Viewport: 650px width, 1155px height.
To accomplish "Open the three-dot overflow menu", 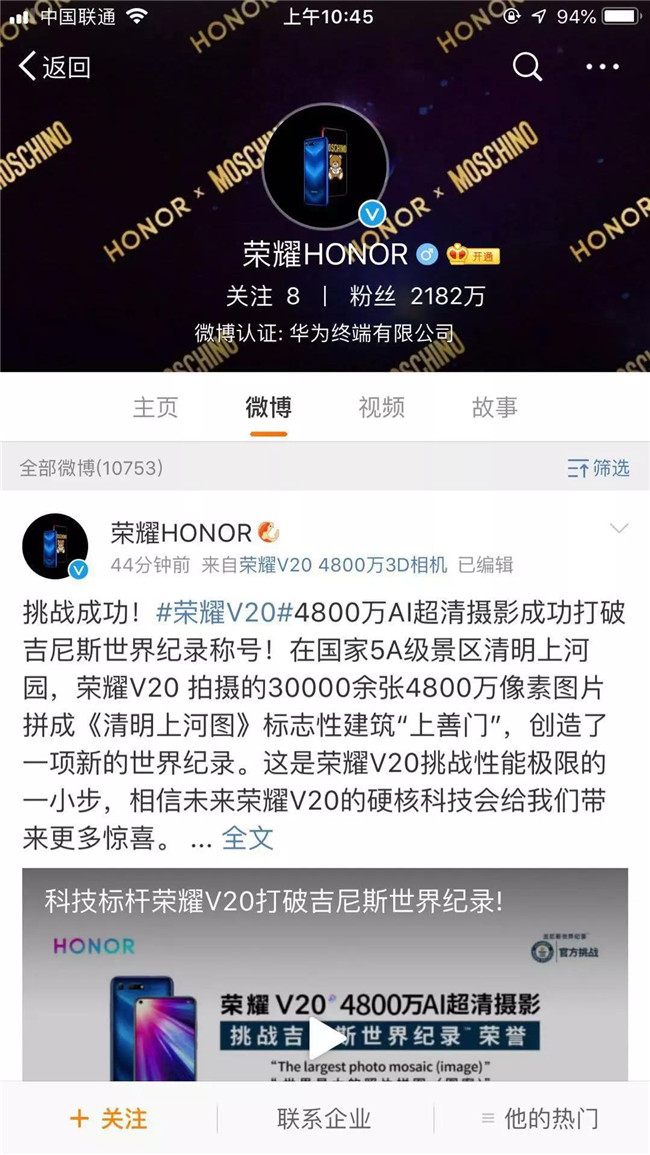I will [603, 67].
